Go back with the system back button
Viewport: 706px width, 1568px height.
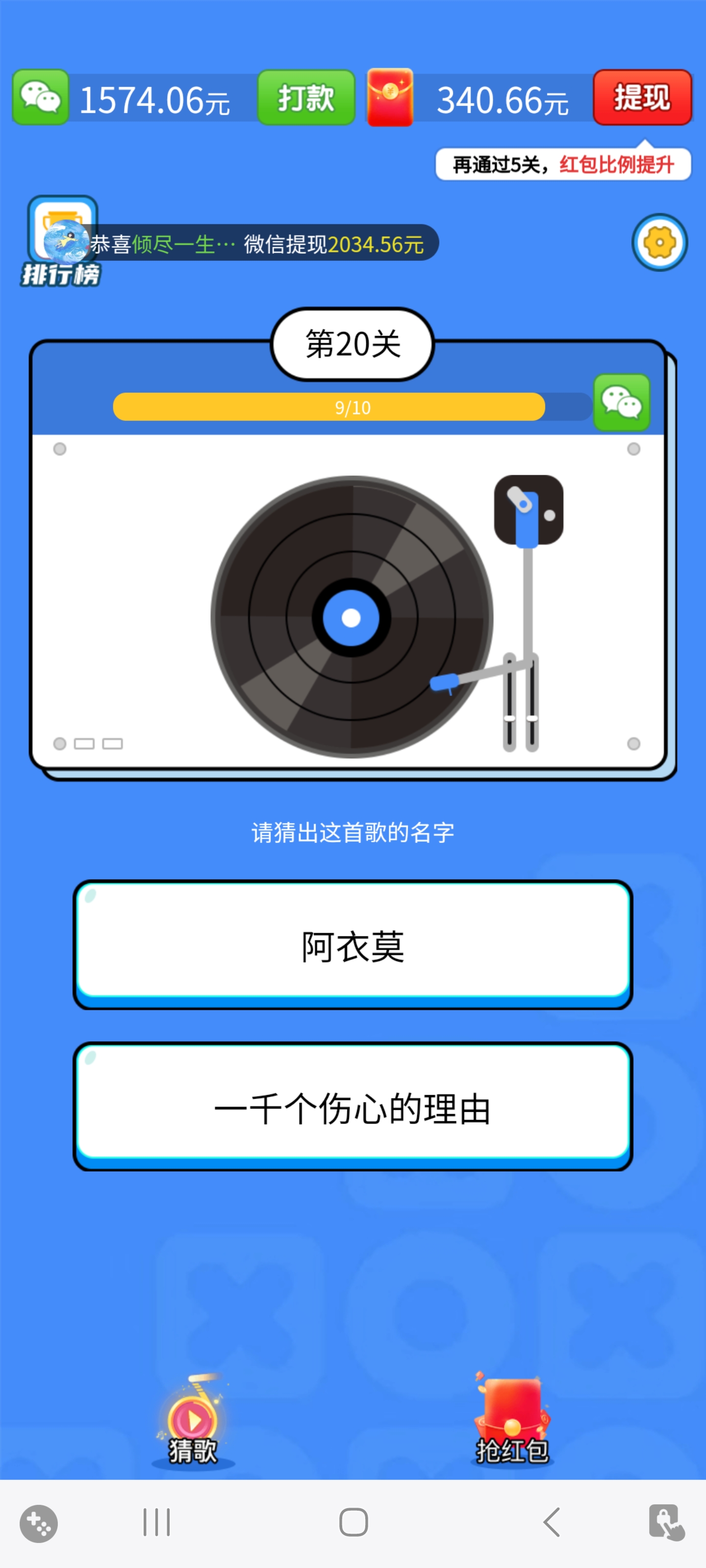(x=551, y=1522)
